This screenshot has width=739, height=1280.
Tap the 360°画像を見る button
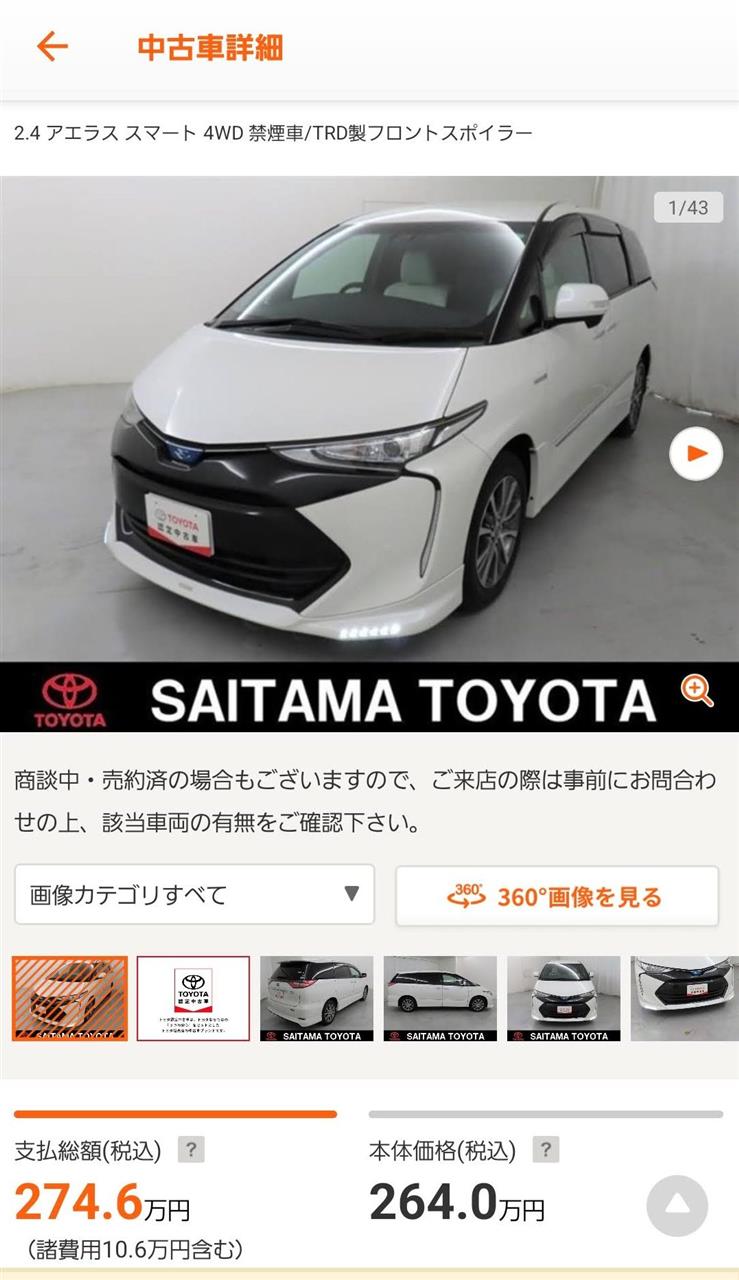click(557, 896)
